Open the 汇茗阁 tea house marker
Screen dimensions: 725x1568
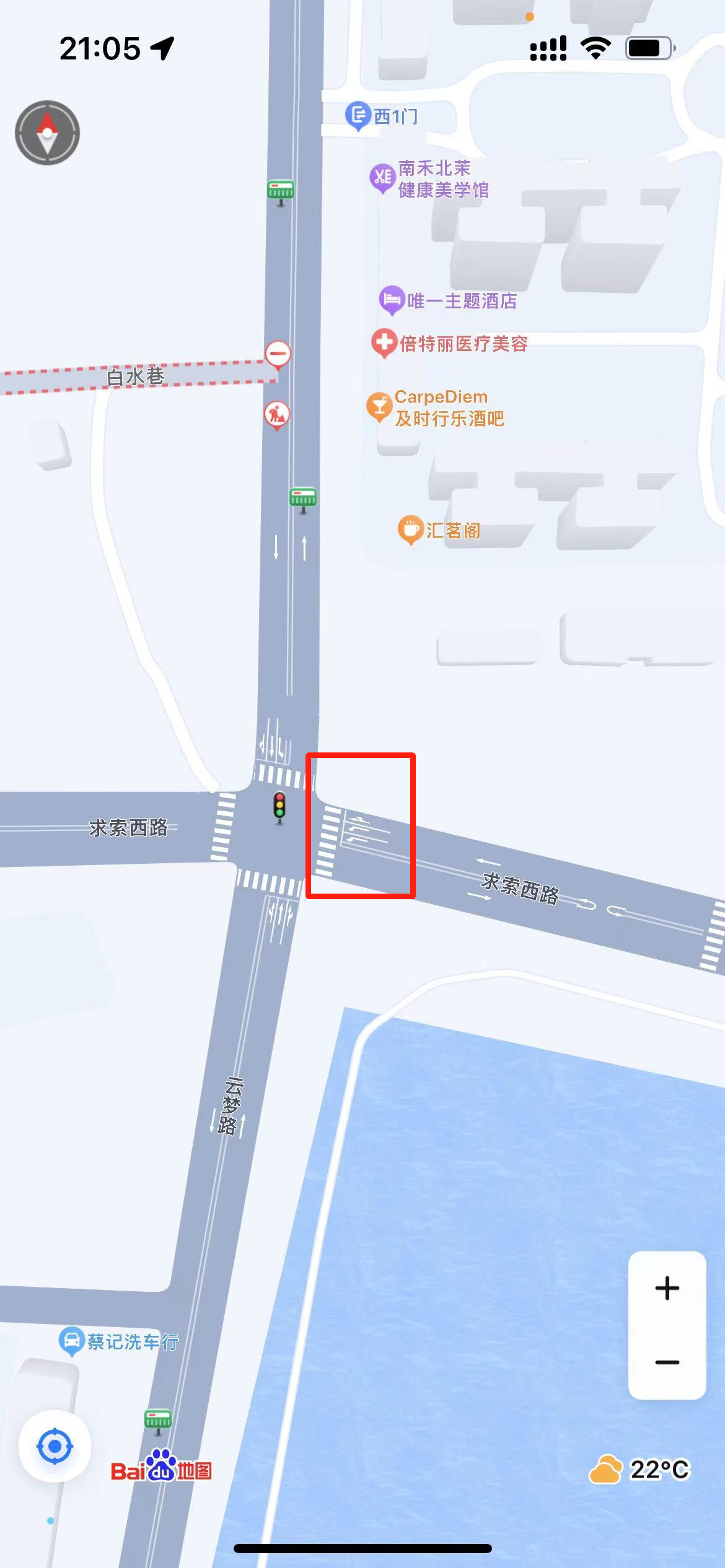point(410,529)
